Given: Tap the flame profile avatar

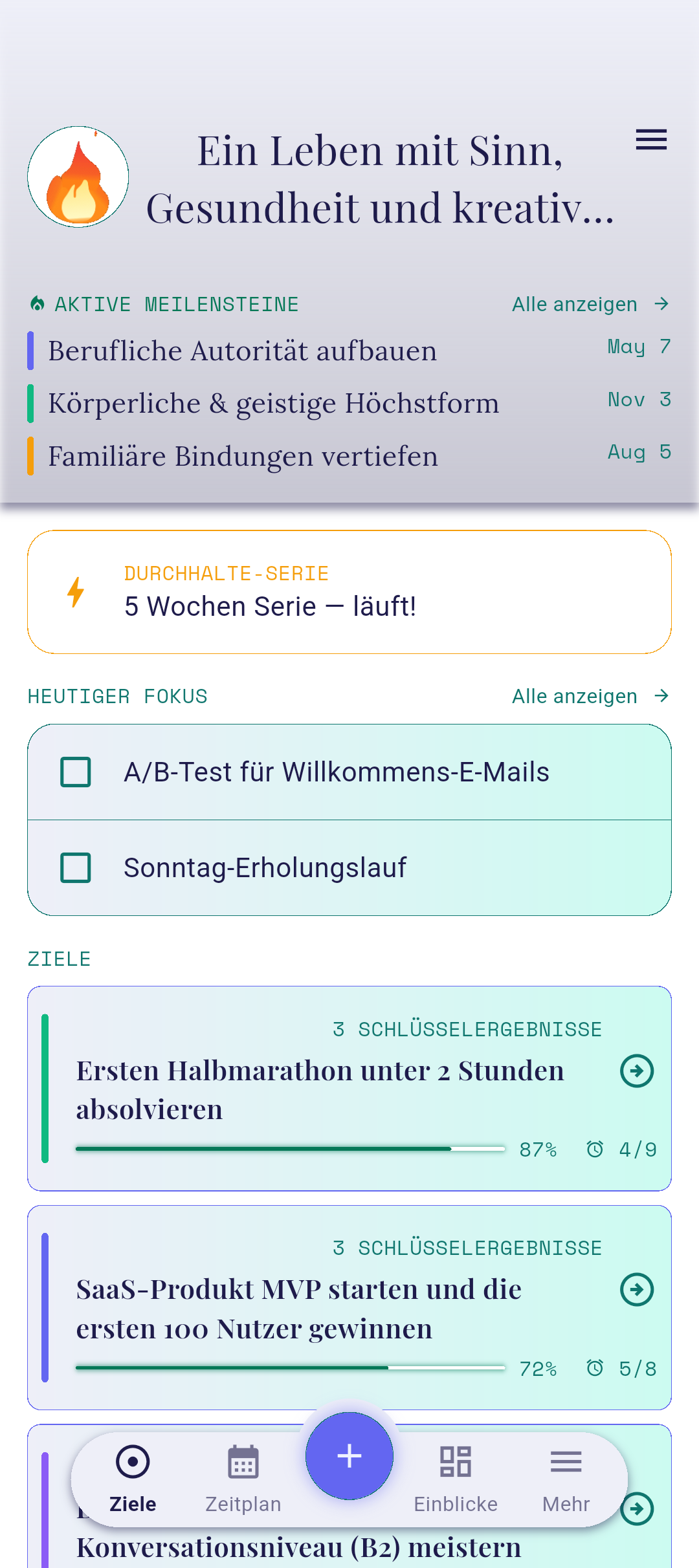Looking at the screenshot, I should [78, 177].
